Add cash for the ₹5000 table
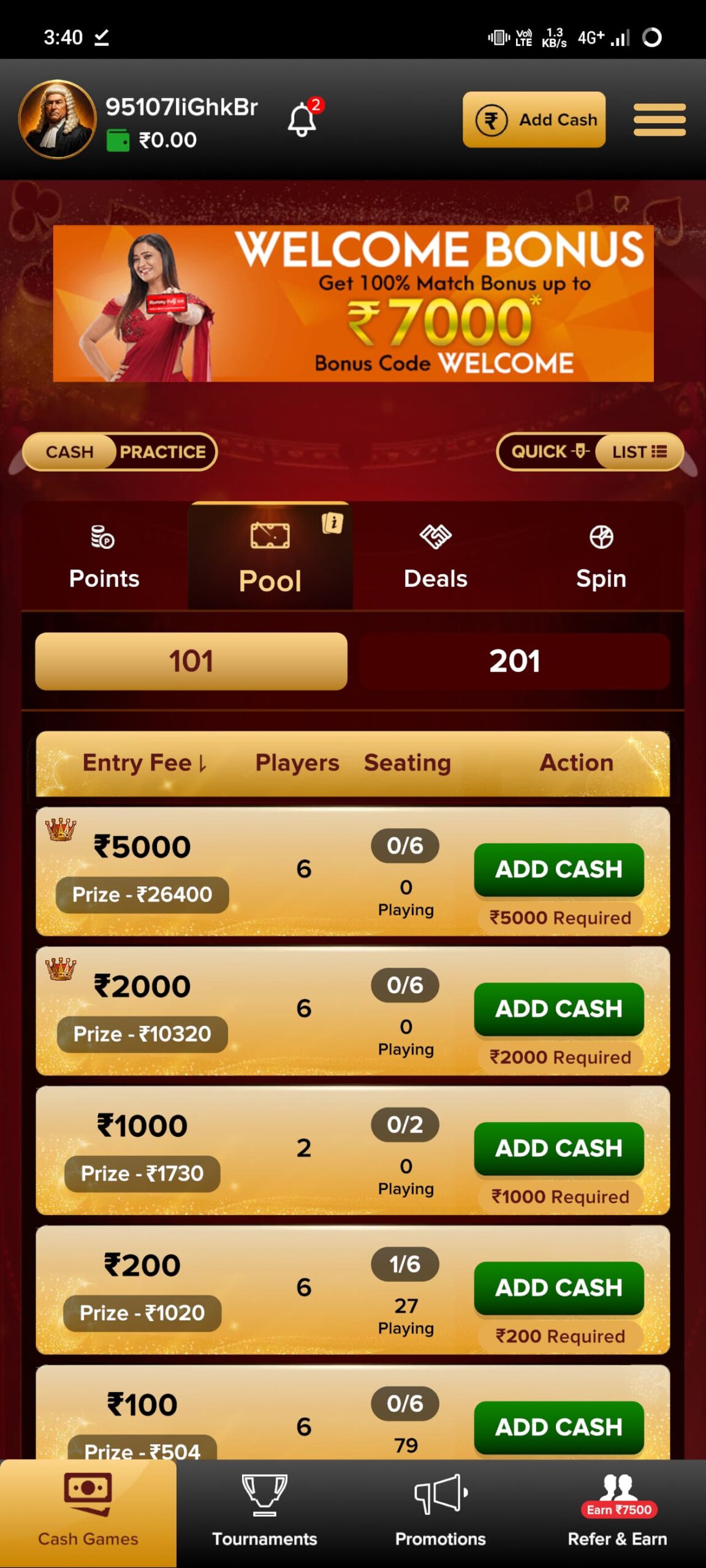The width and height of the screenshot is (706, 1568). [558, 869]
